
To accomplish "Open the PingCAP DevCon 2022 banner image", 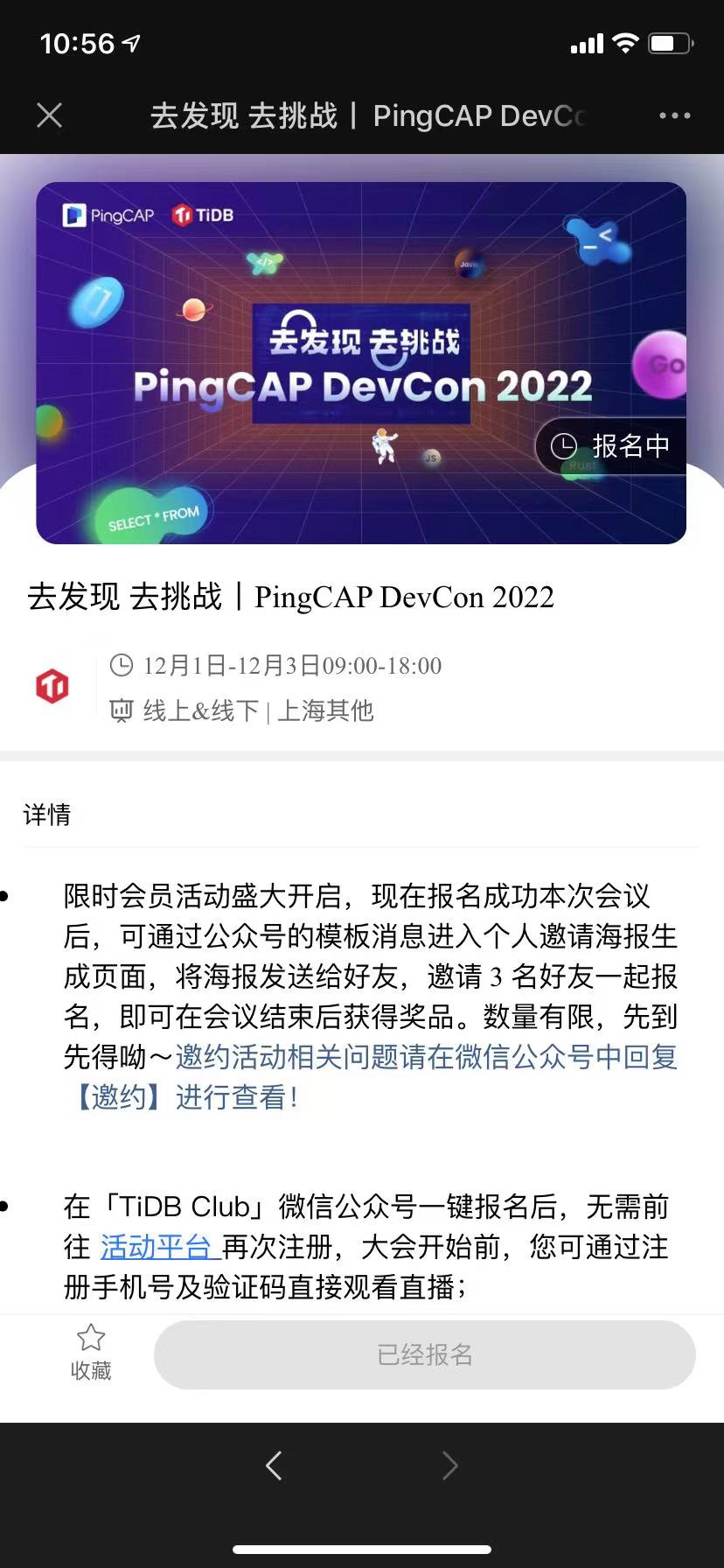I will point(360,362).
